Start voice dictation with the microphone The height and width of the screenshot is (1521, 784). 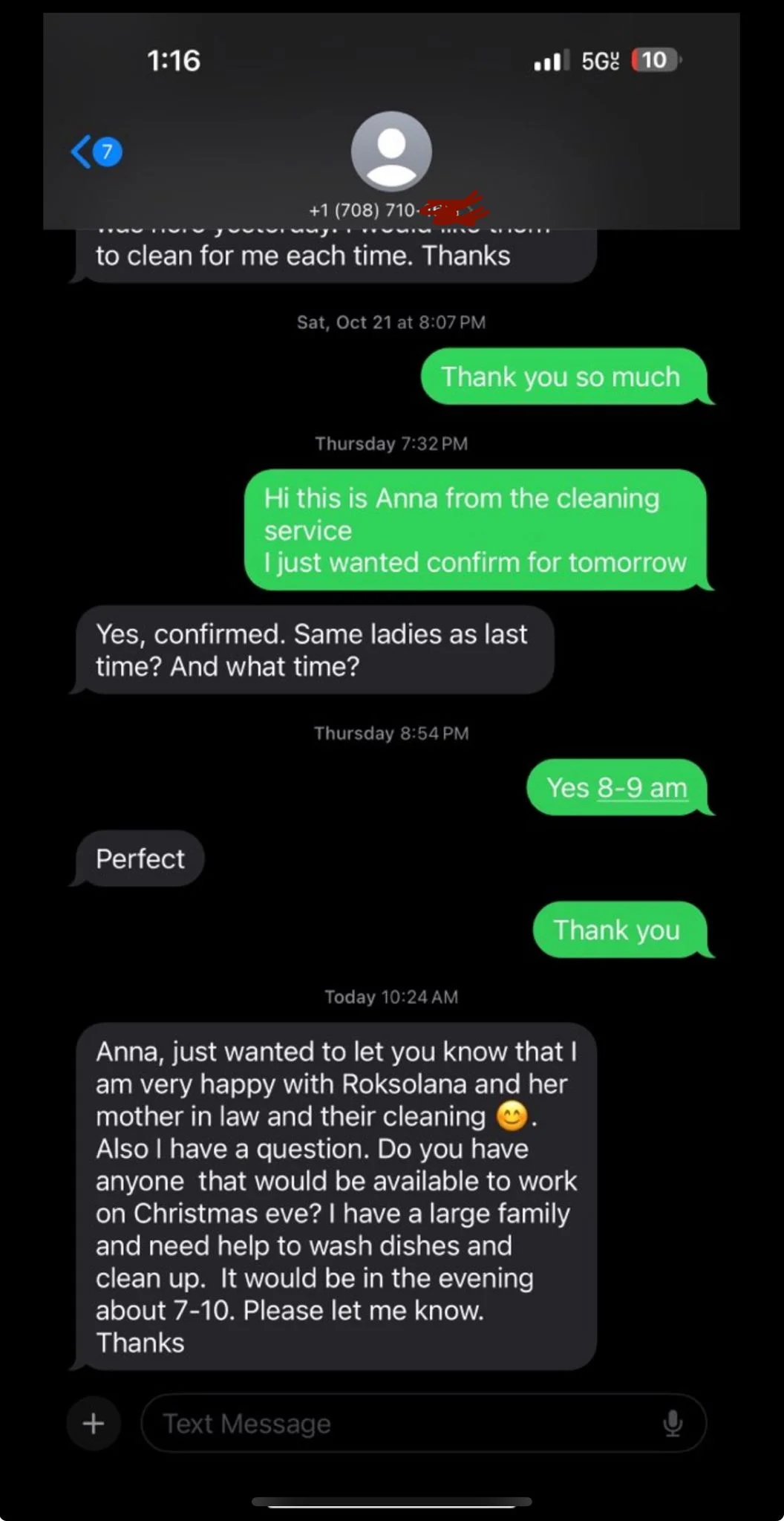673,1424
